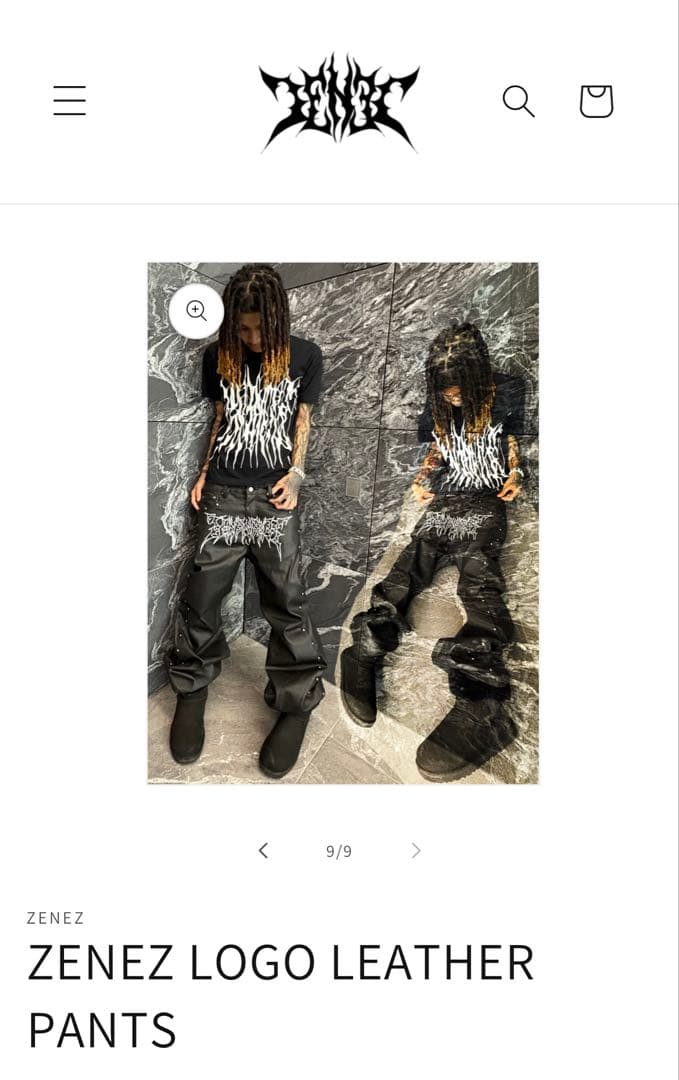Open the hamburger menu
The width and height of the screenshot is (679, 1080).
coord(69,100)
